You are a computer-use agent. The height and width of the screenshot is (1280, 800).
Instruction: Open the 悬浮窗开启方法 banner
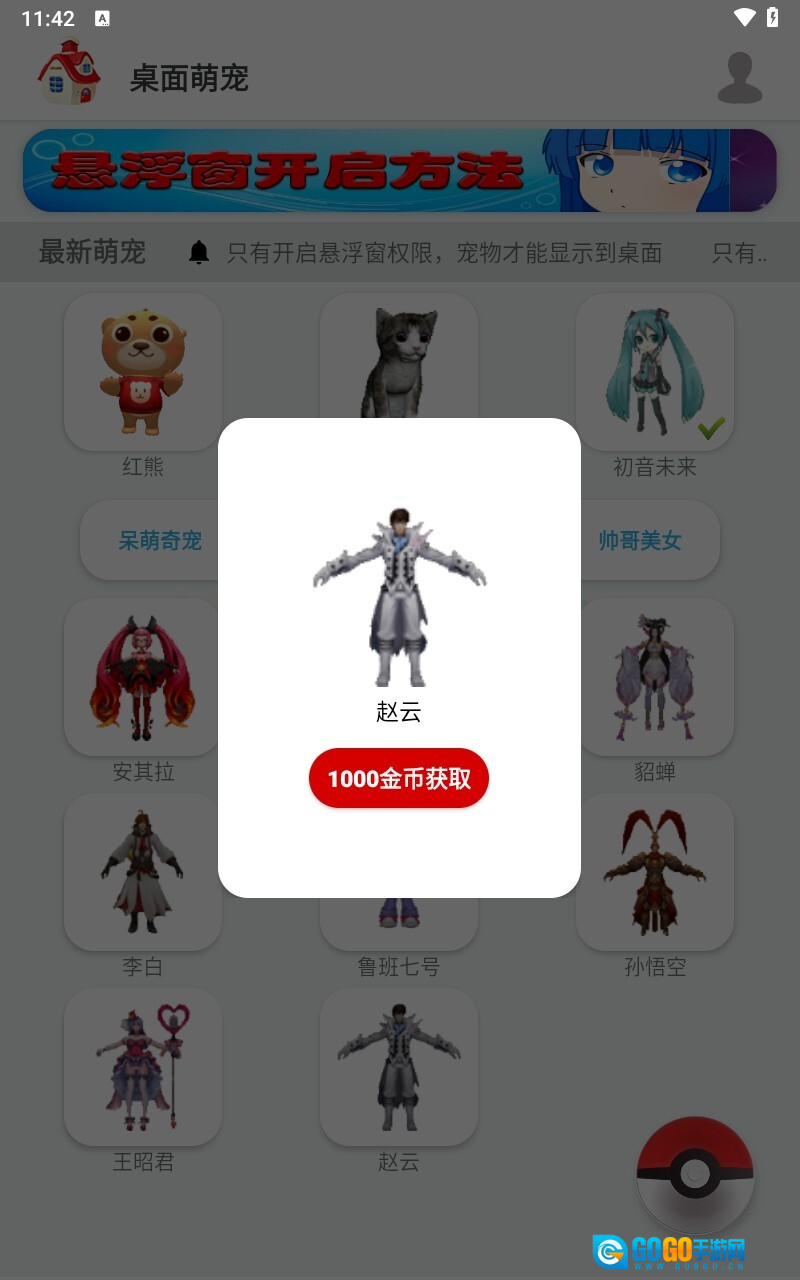point(399,170)
